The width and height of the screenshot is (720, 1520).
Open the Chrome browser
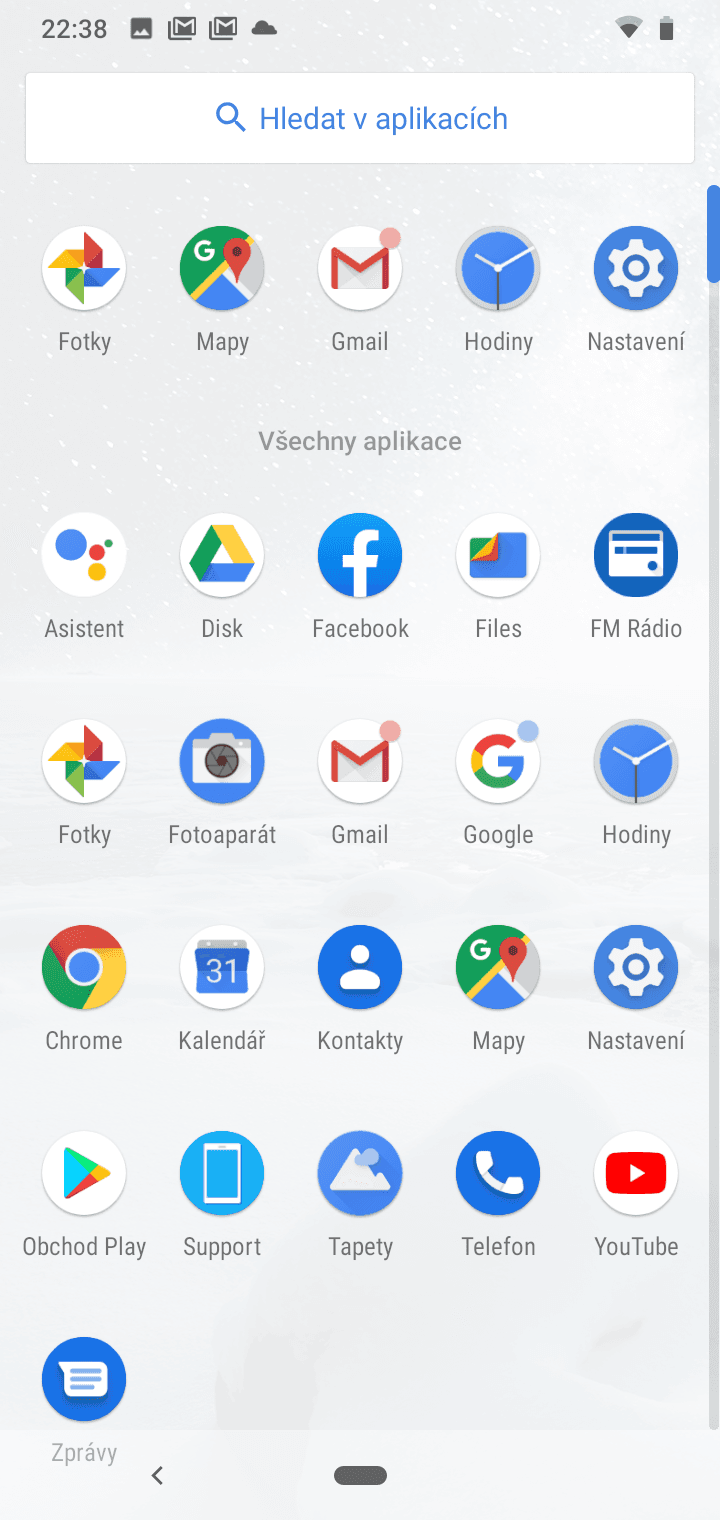coord(84,967)
